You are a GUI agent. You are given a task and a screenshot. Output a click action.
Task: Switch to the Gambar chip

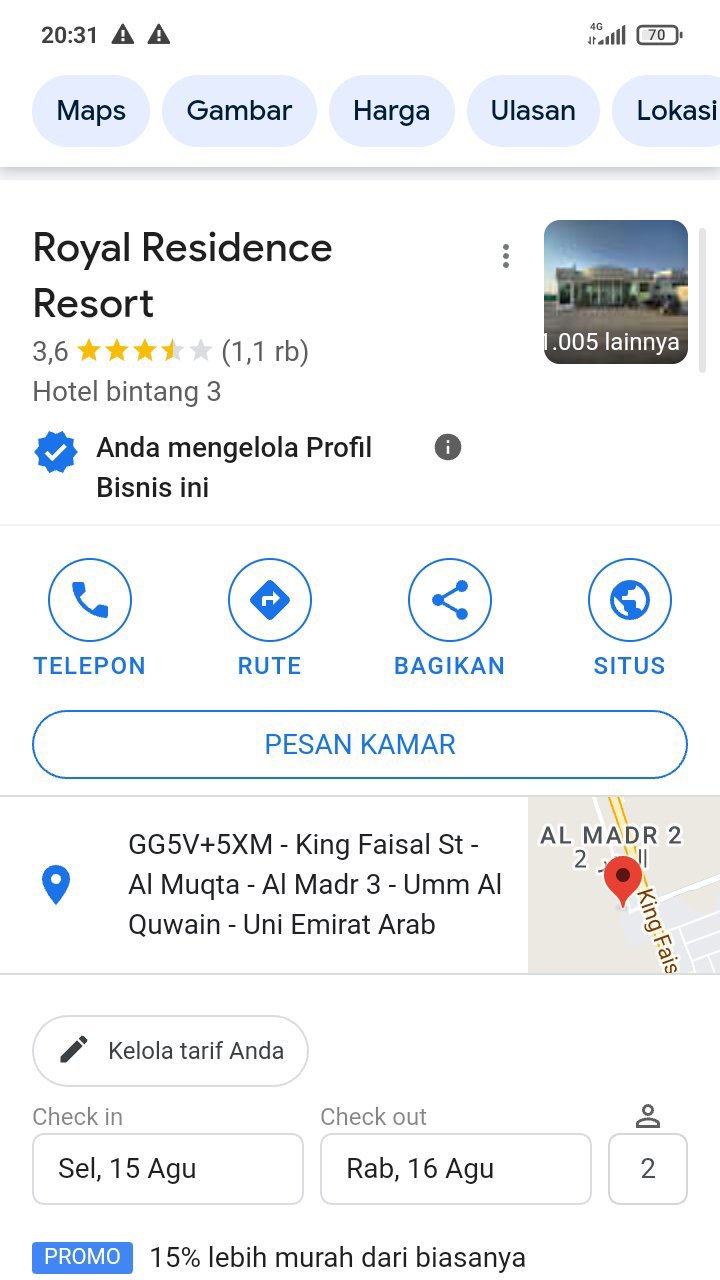point(239,111)
